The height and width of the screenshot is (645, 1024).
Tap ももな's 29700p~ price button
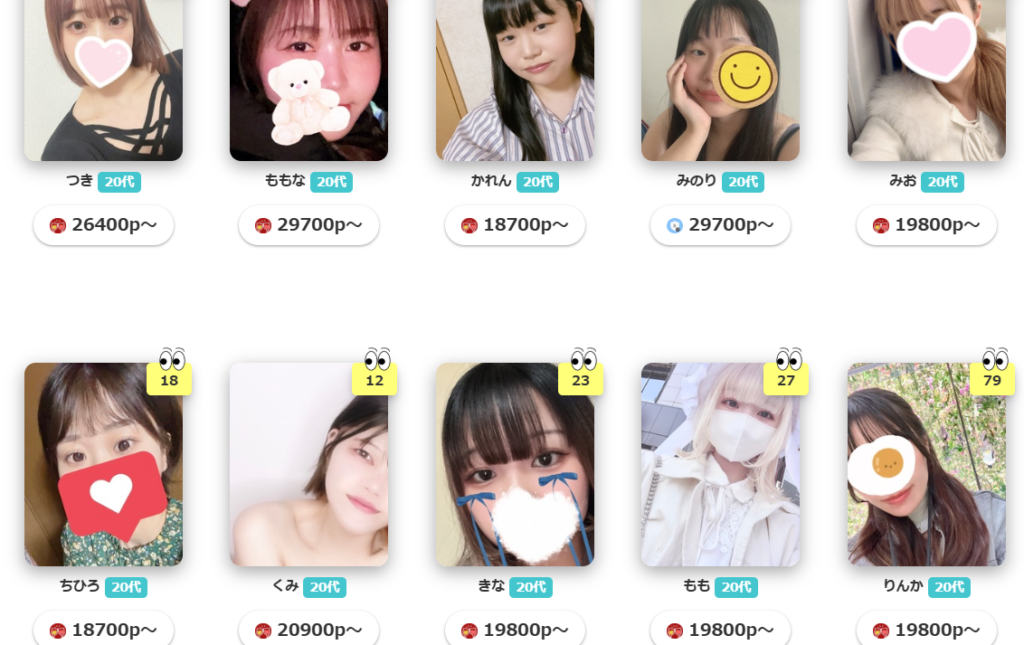click(x=309, y=225)
